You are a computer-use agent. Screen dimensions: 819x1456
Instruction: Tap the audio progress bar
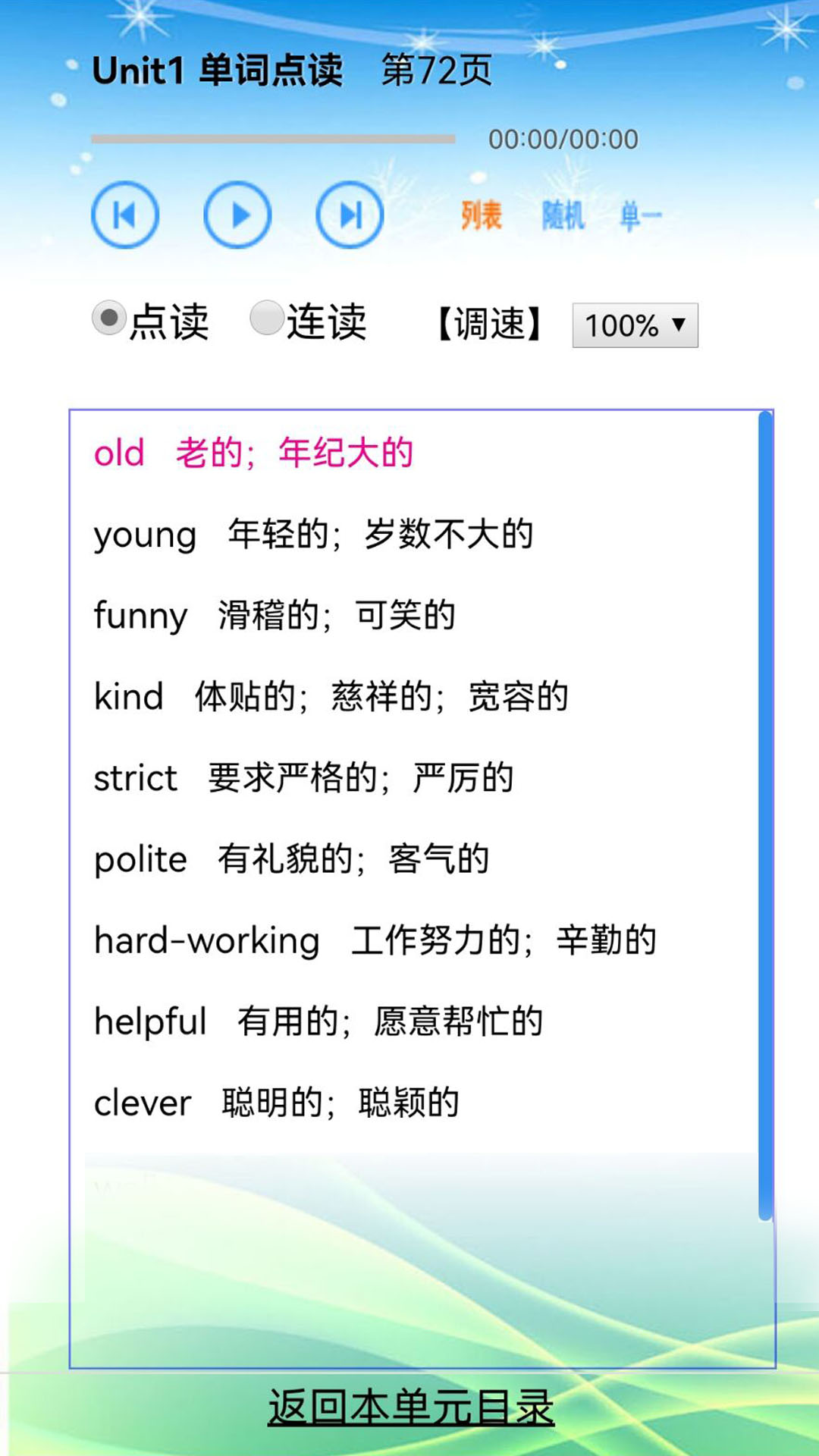(x=273, y=139)
